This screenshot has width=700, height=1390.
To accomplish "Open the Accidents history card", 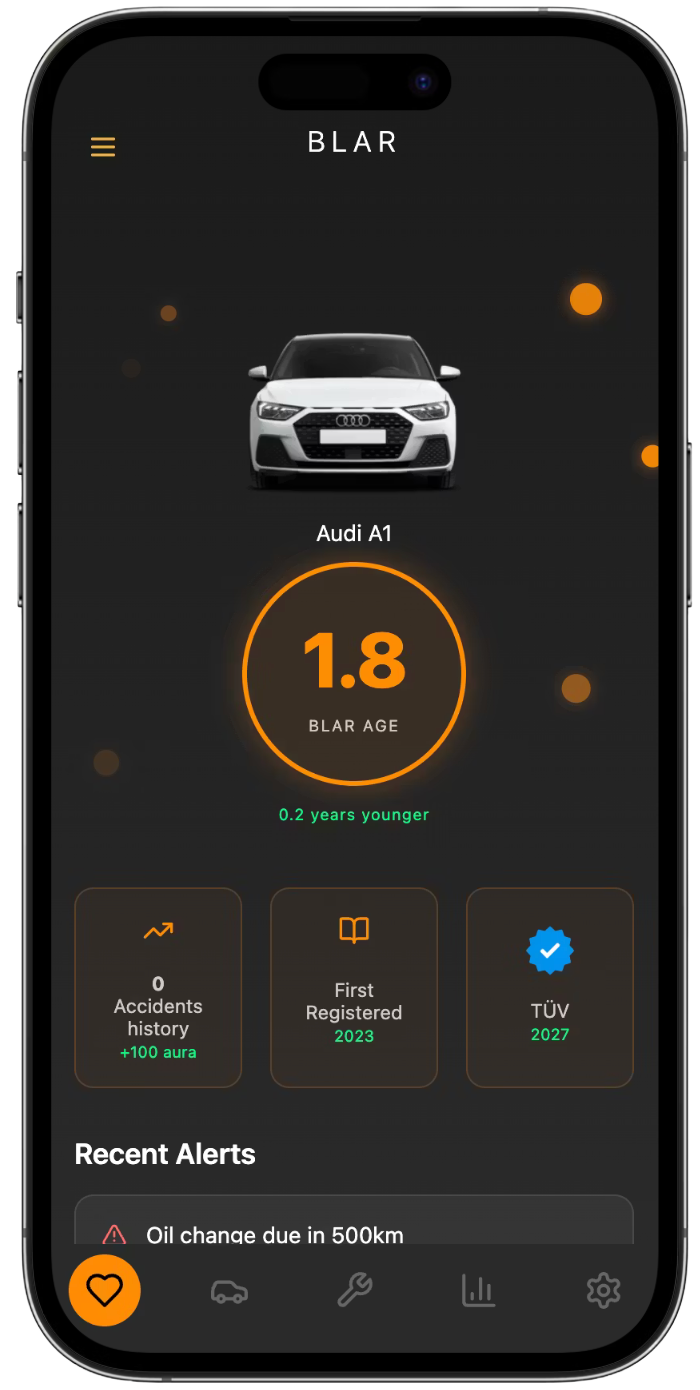I will [158, 988].
